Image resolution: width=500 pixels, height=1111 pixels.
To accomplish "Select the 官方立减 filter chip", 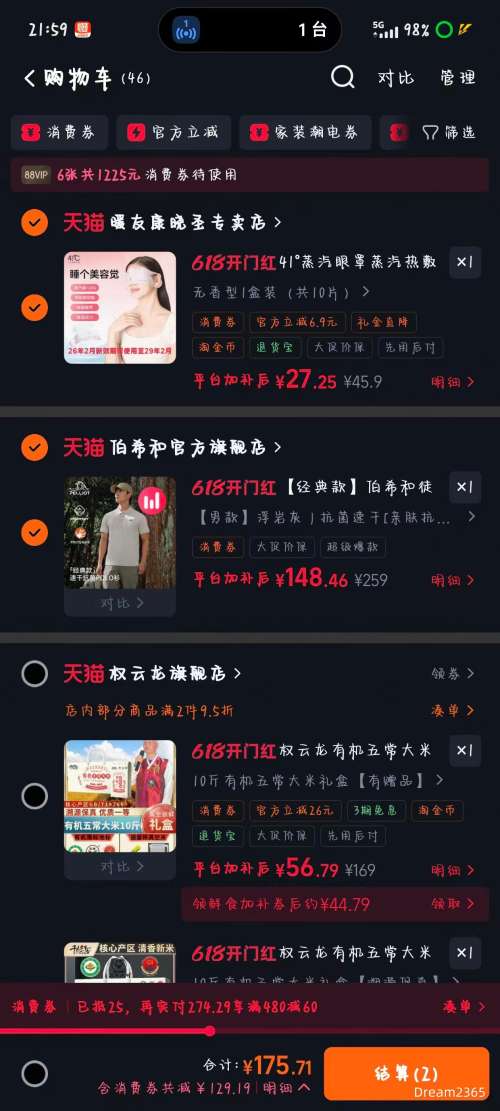I will click(174, 132).
